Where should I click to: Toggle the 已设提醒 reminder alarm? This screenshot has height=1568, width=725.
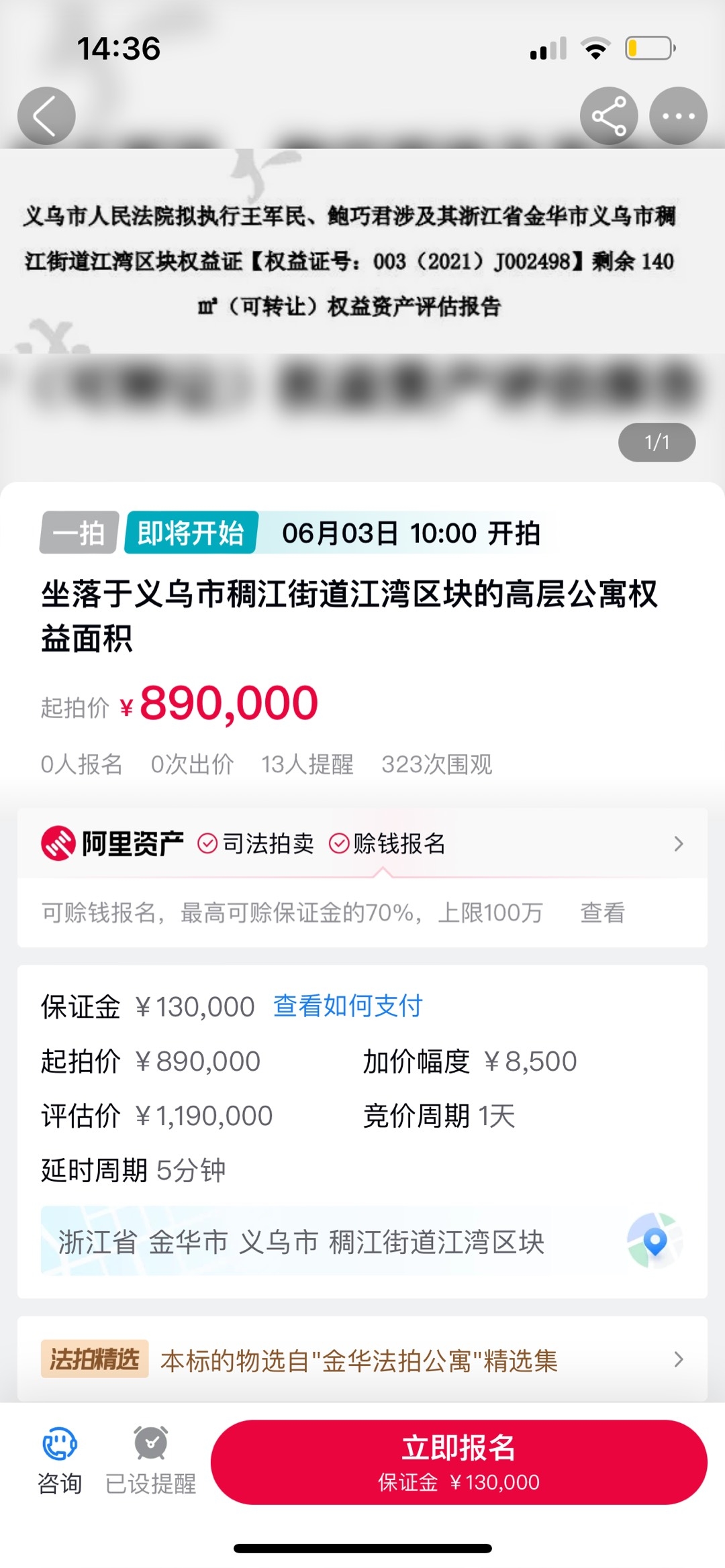click(151, 1461)
